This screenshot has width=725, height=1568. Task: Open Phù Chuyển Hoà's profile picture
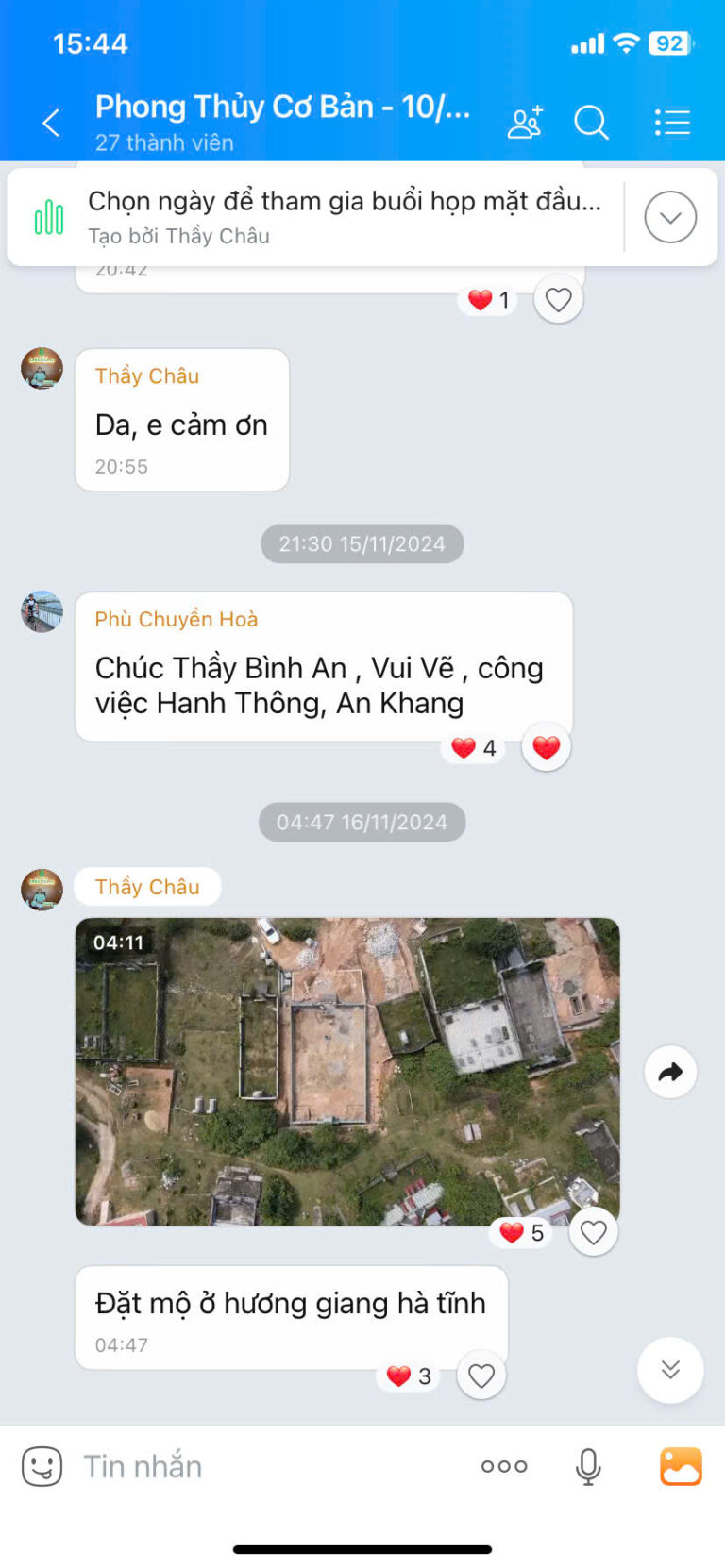pyautogui.click(x=42, y=612)
